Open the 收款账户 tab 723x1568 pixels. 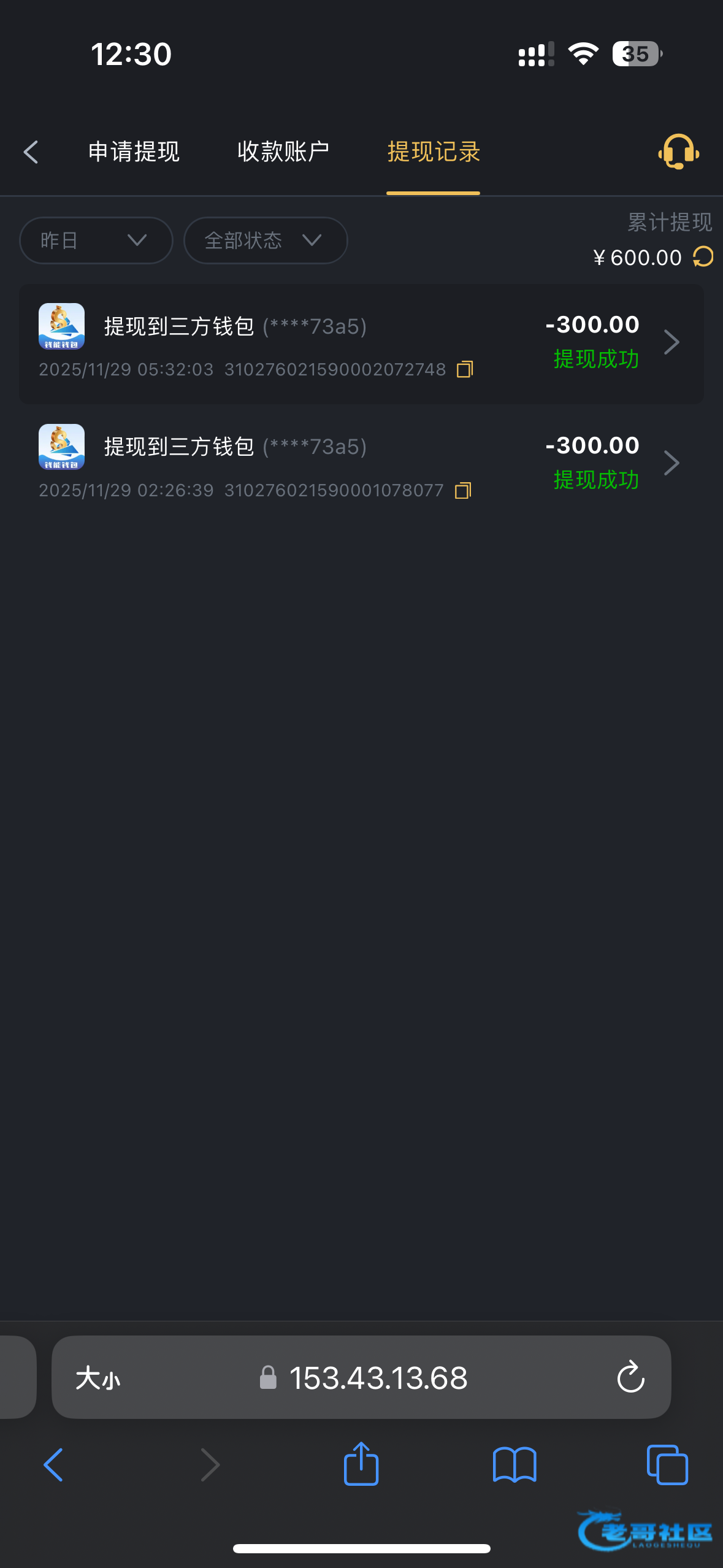click(x=283, y=152)
